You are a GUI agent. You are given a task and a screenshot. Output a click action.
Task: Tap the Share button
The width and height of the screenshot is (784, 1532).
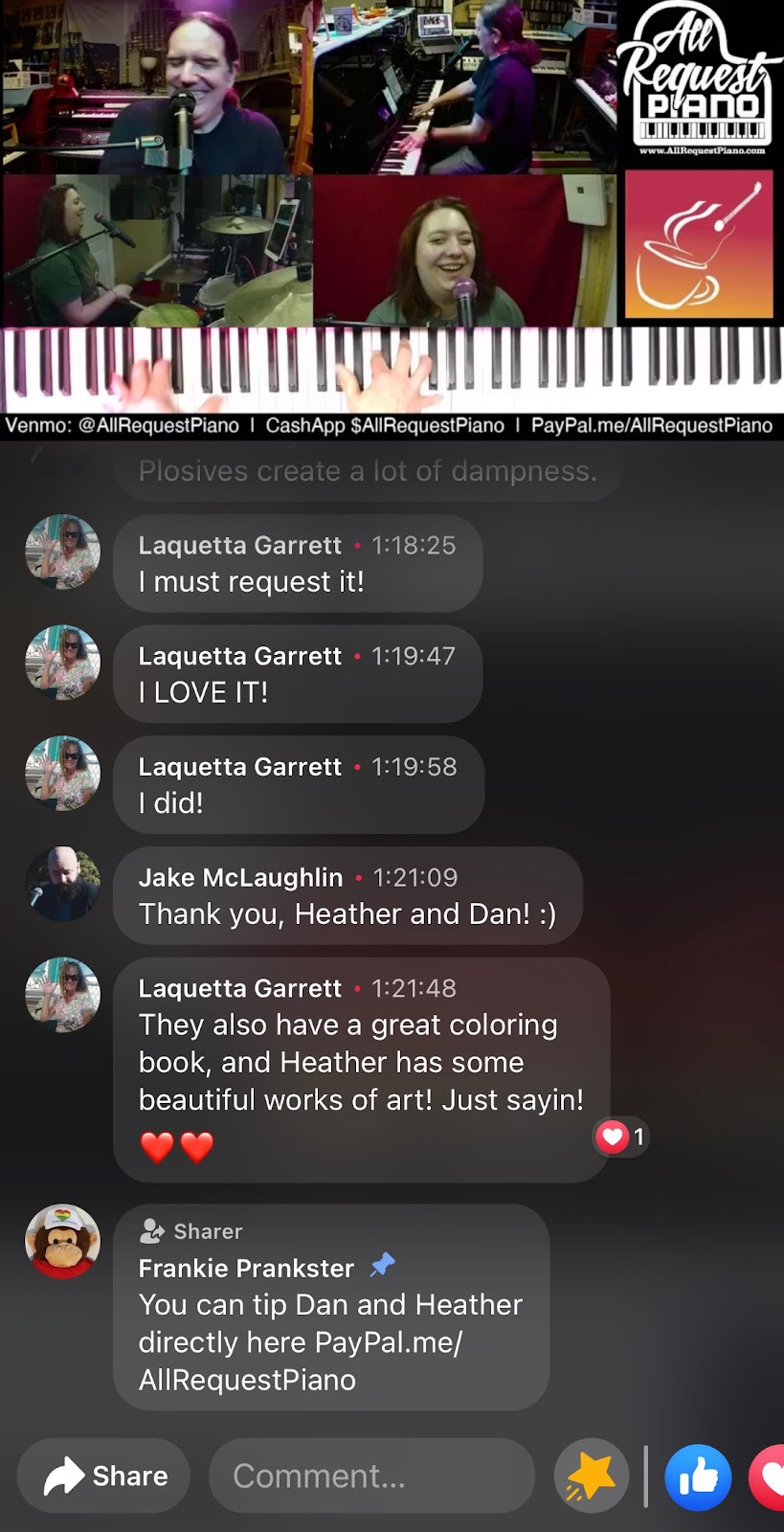tap(103, 1476)
